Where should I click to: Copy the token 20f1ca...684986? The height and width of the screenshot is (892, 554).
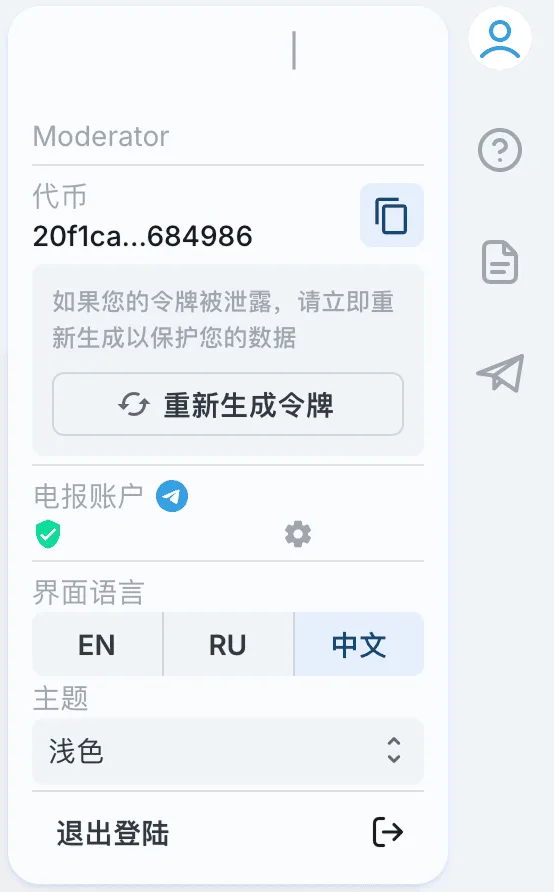[391, 215]
